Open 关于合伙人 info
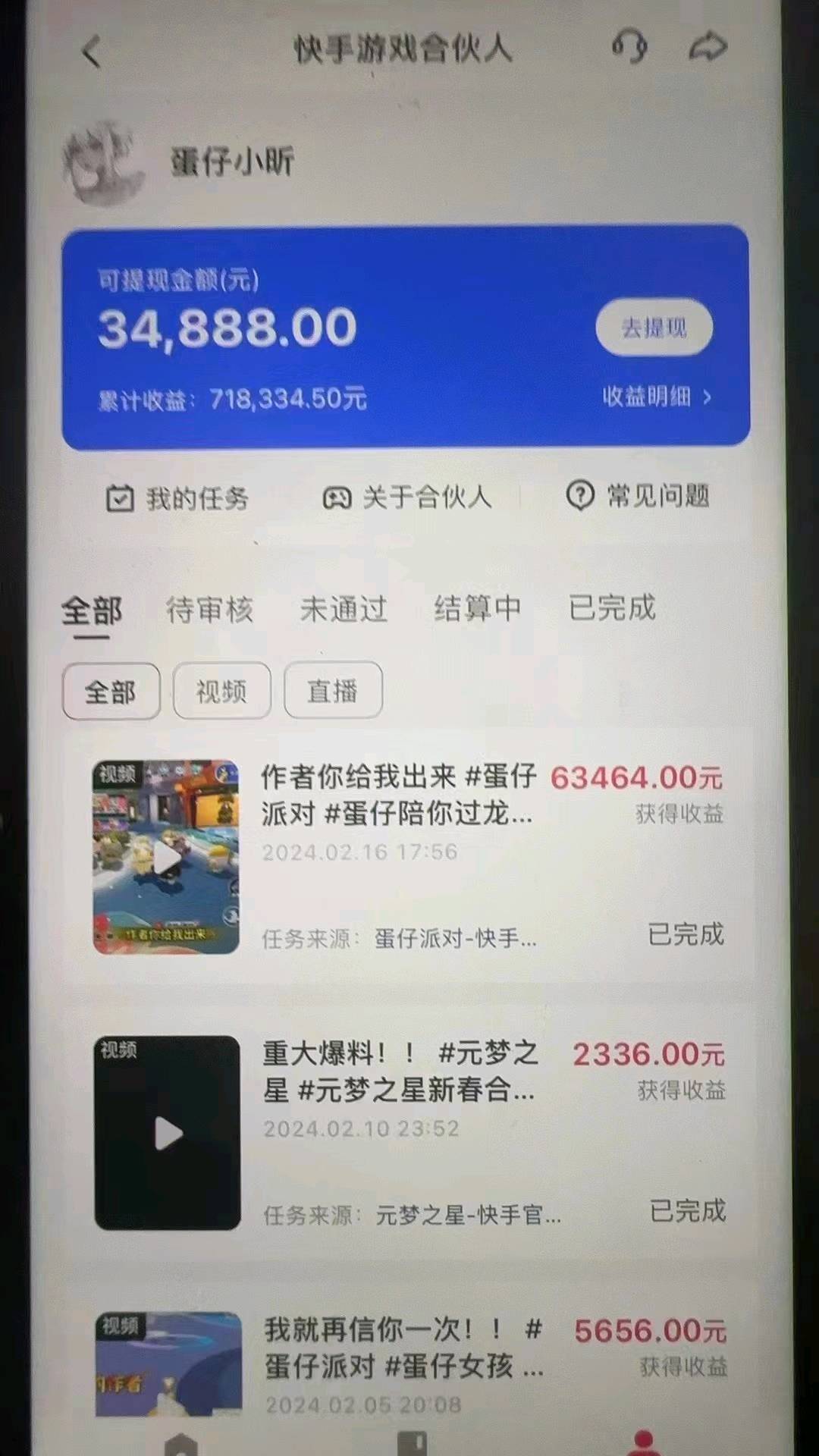Screen dimensions: 819x1456 (x=408, y=497)
